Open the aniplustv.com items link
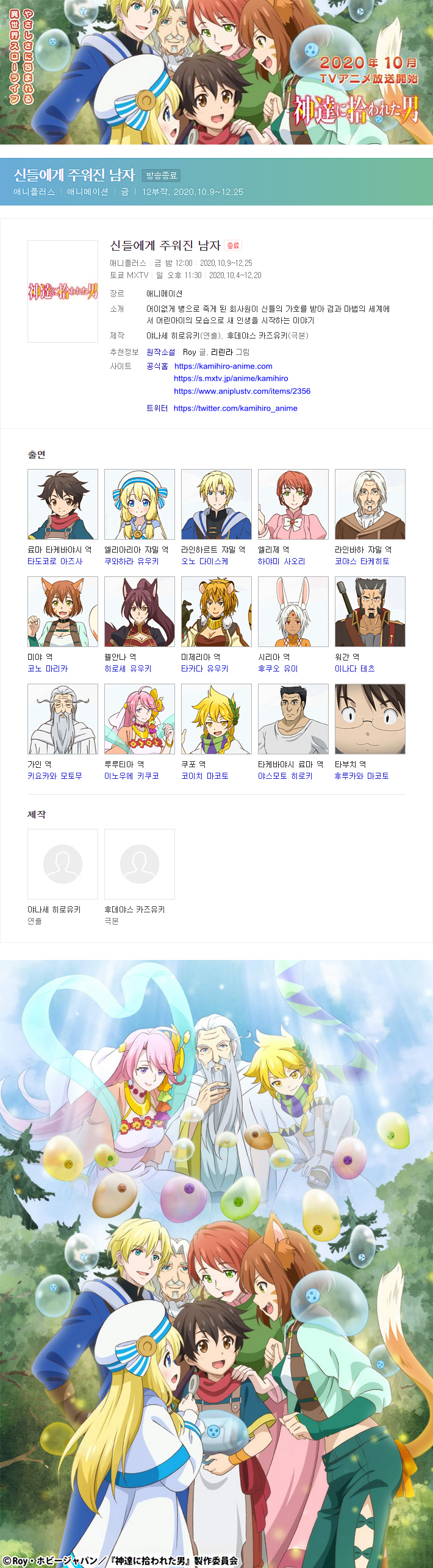 point(242,391)
